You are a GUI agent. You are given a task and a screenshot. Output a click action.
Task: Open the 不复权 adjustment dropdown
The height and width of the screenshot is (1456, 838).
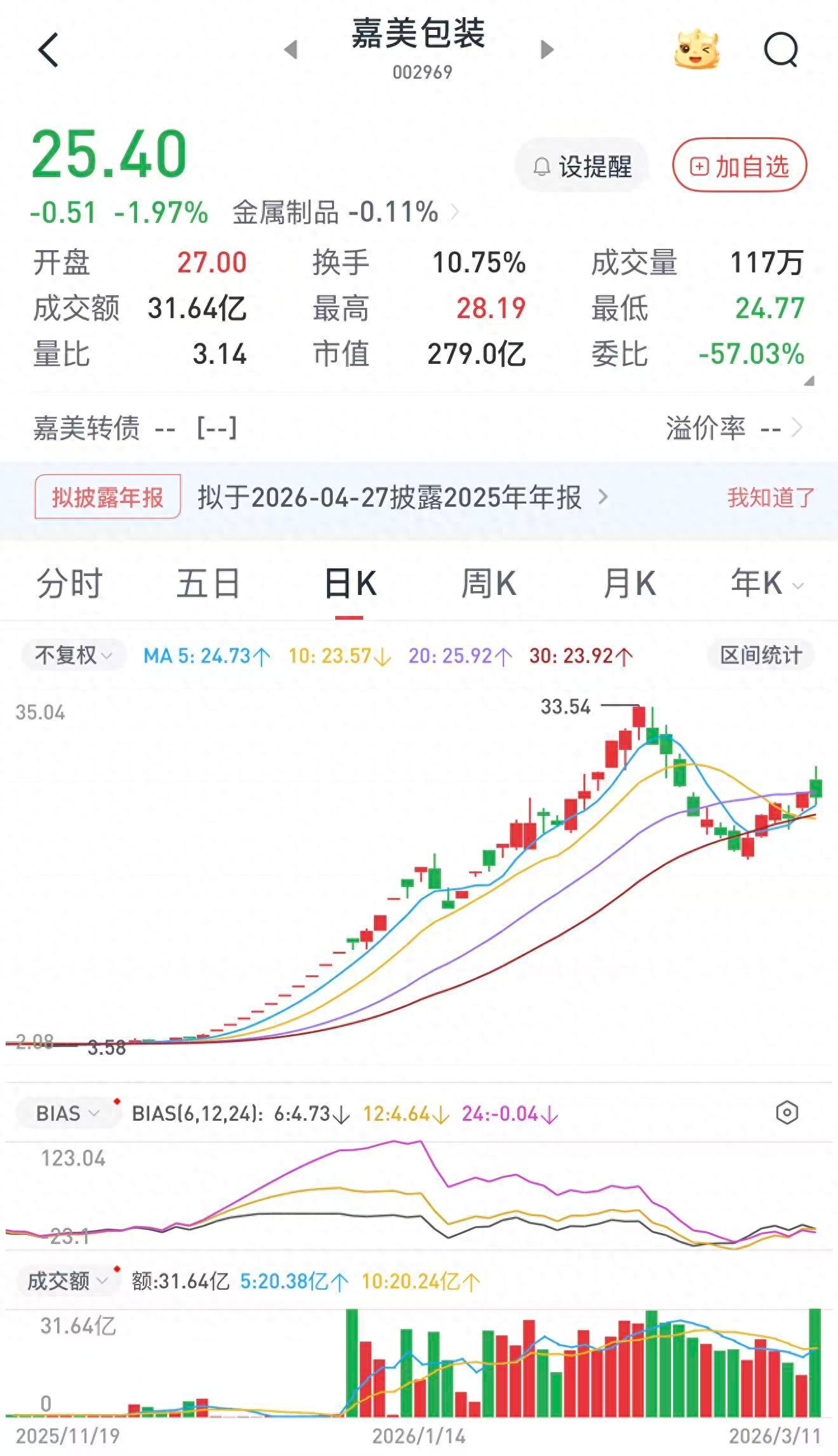tap(73, 655)
